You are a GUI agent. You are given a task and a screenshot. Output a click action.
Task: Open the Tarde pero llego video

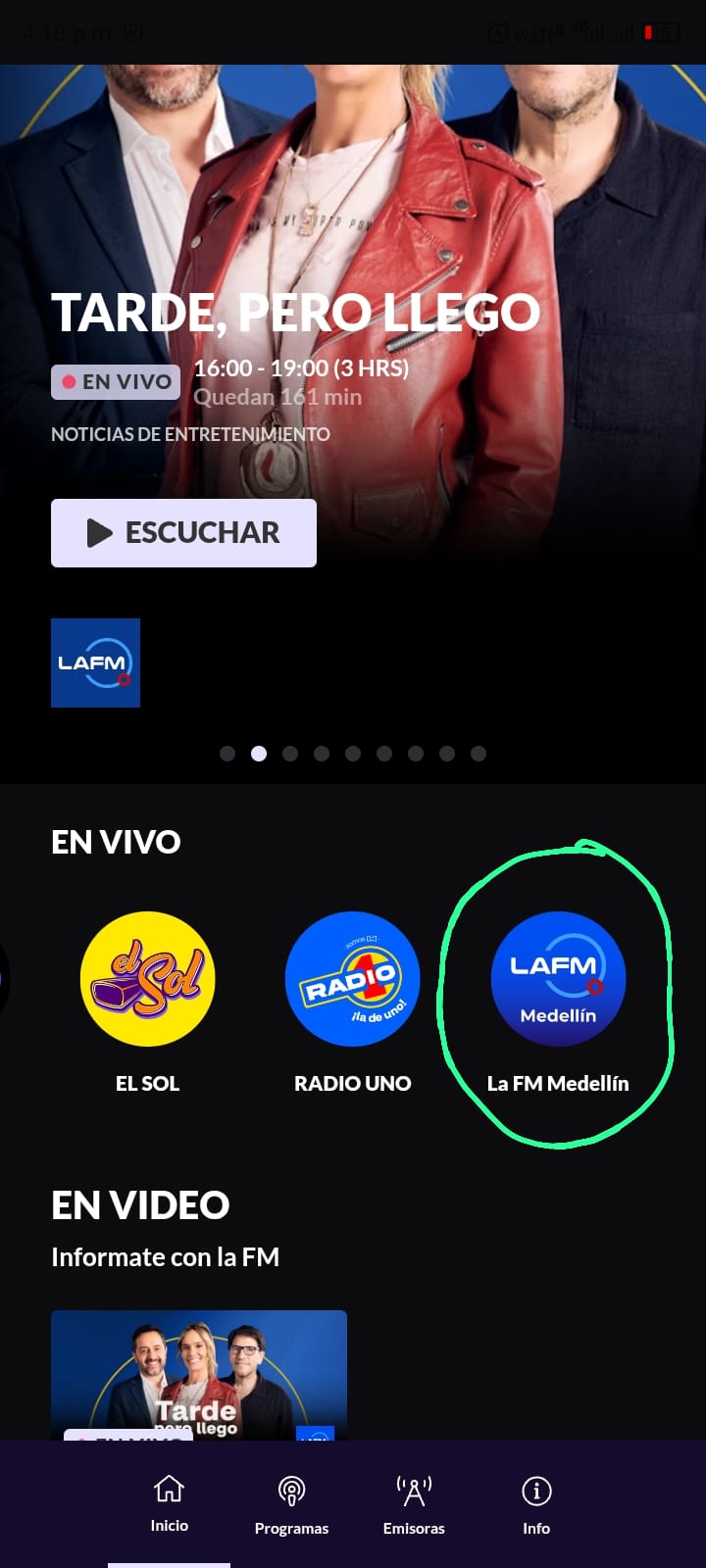[199, 1374]
